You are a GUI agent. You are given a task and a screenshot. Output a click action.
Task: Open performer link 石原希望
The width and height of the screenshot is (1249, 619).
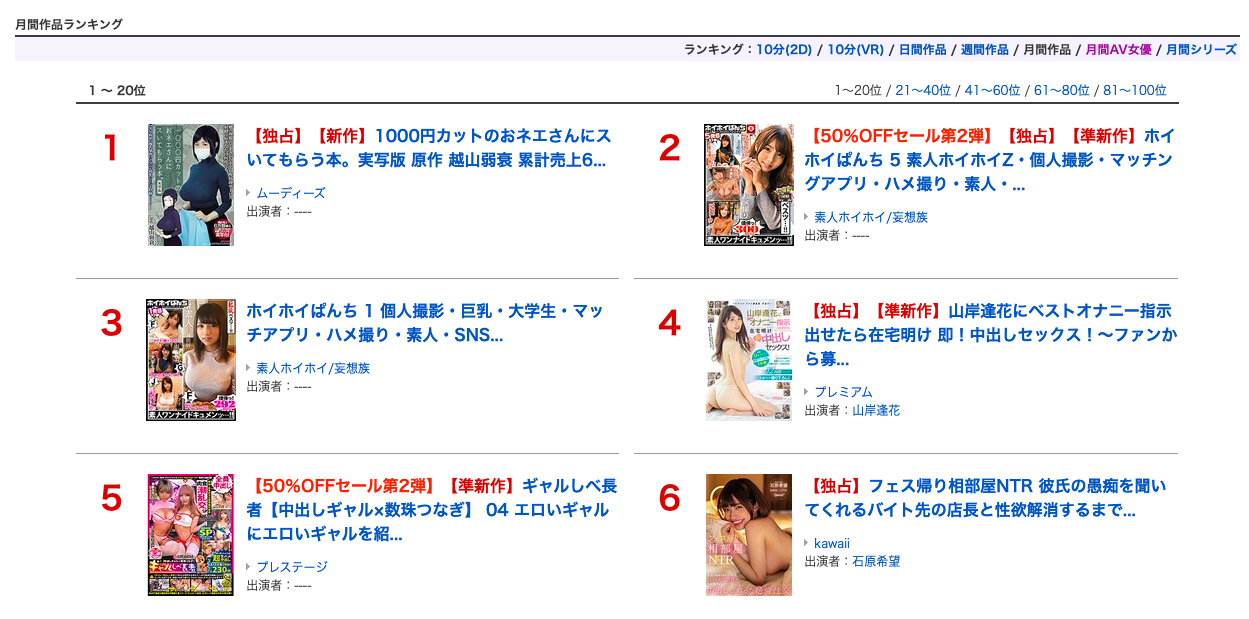(876, 561)
